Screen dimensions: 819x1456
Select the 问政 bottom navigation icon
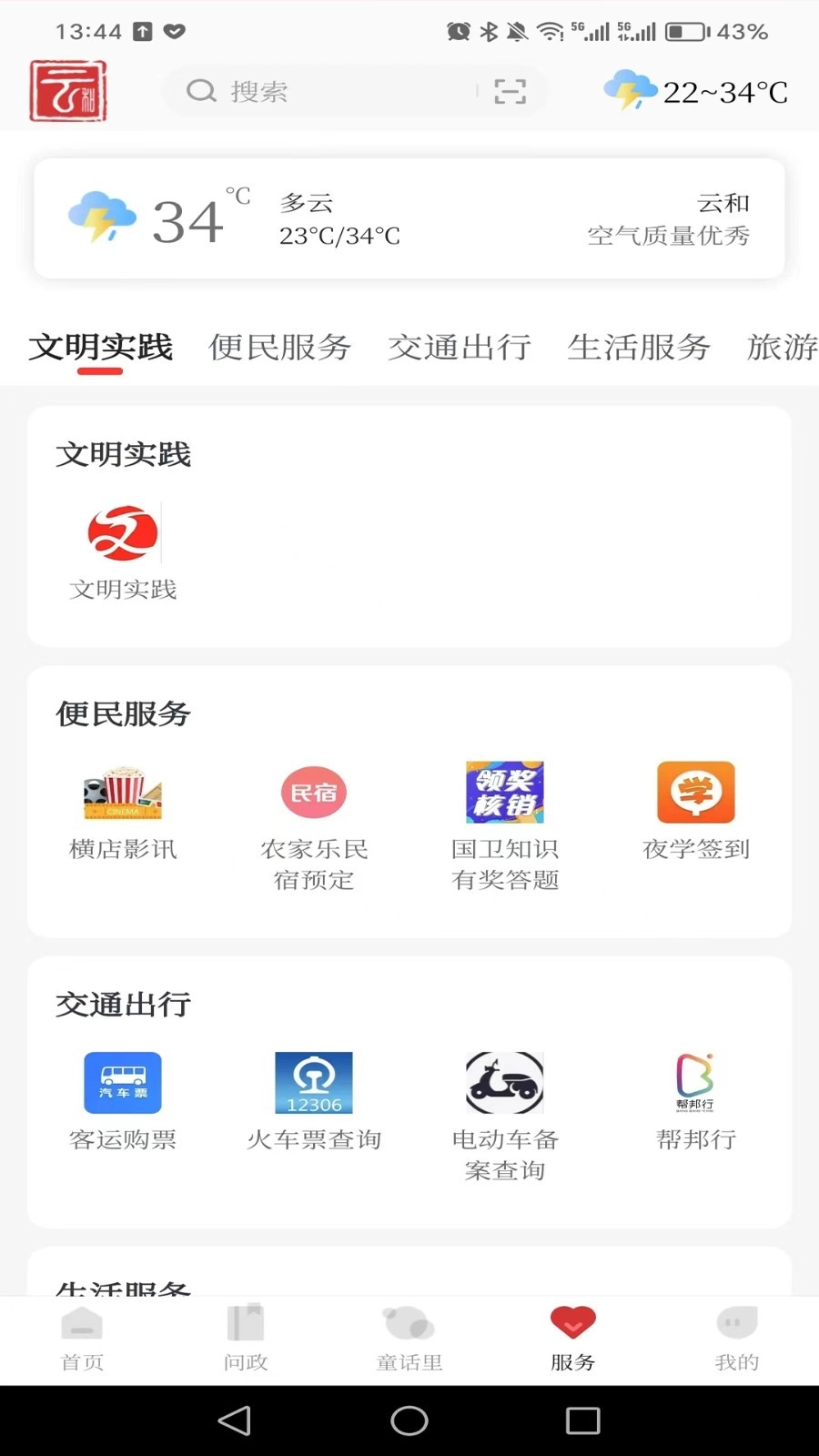pyautogui.click(x=244, y=1338)
